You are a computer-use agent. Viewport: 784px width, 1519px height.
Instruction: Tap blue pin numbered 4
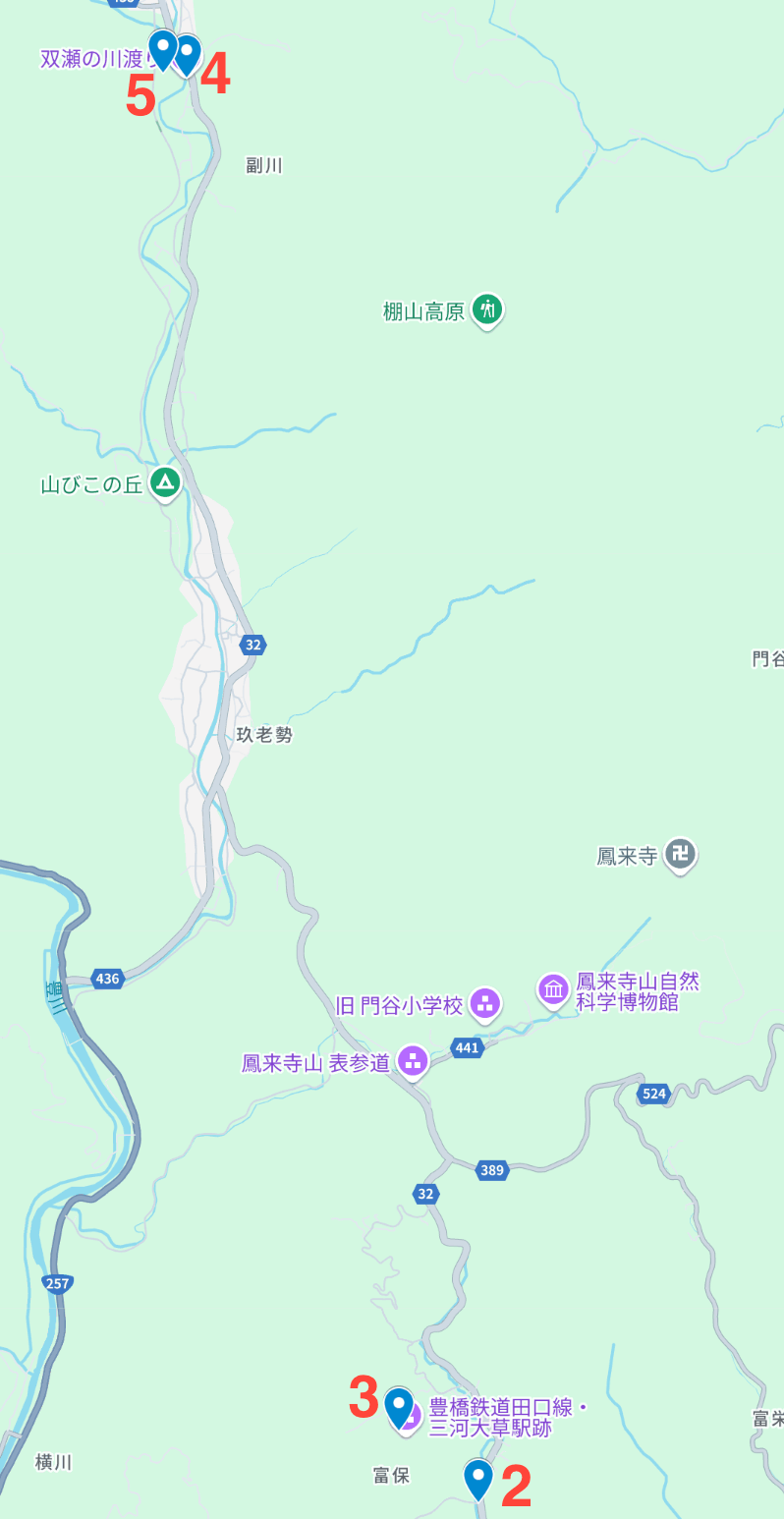click(190, 52)
